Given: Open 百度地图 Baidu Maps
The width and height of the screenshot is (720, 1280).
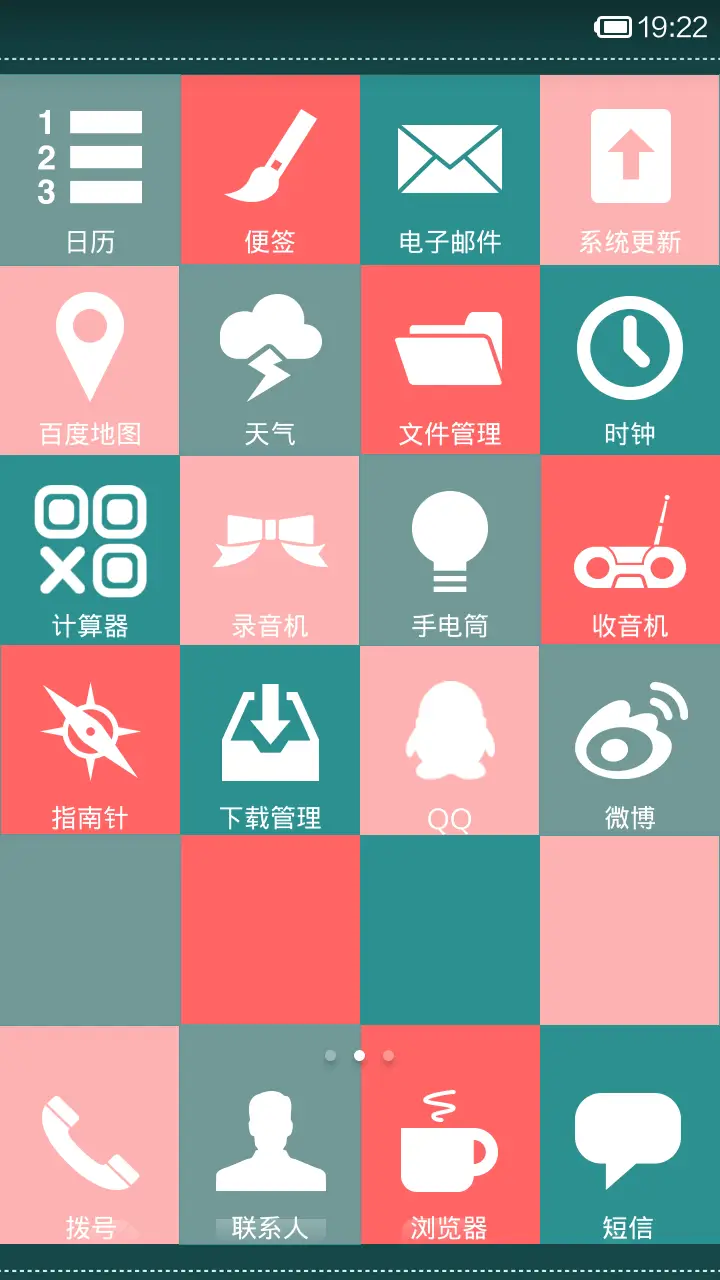Looking at the screenshot, I should click(x=90, y=360).
